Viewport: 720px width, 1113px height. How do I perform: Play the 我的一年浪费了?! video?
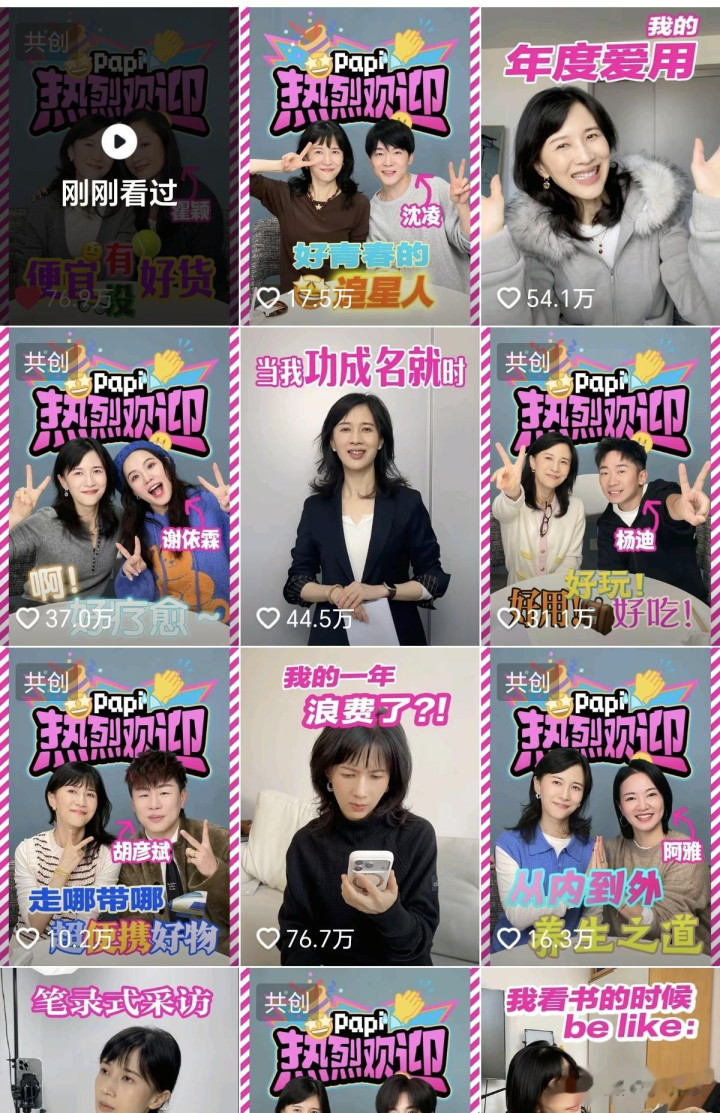[360, 805]
